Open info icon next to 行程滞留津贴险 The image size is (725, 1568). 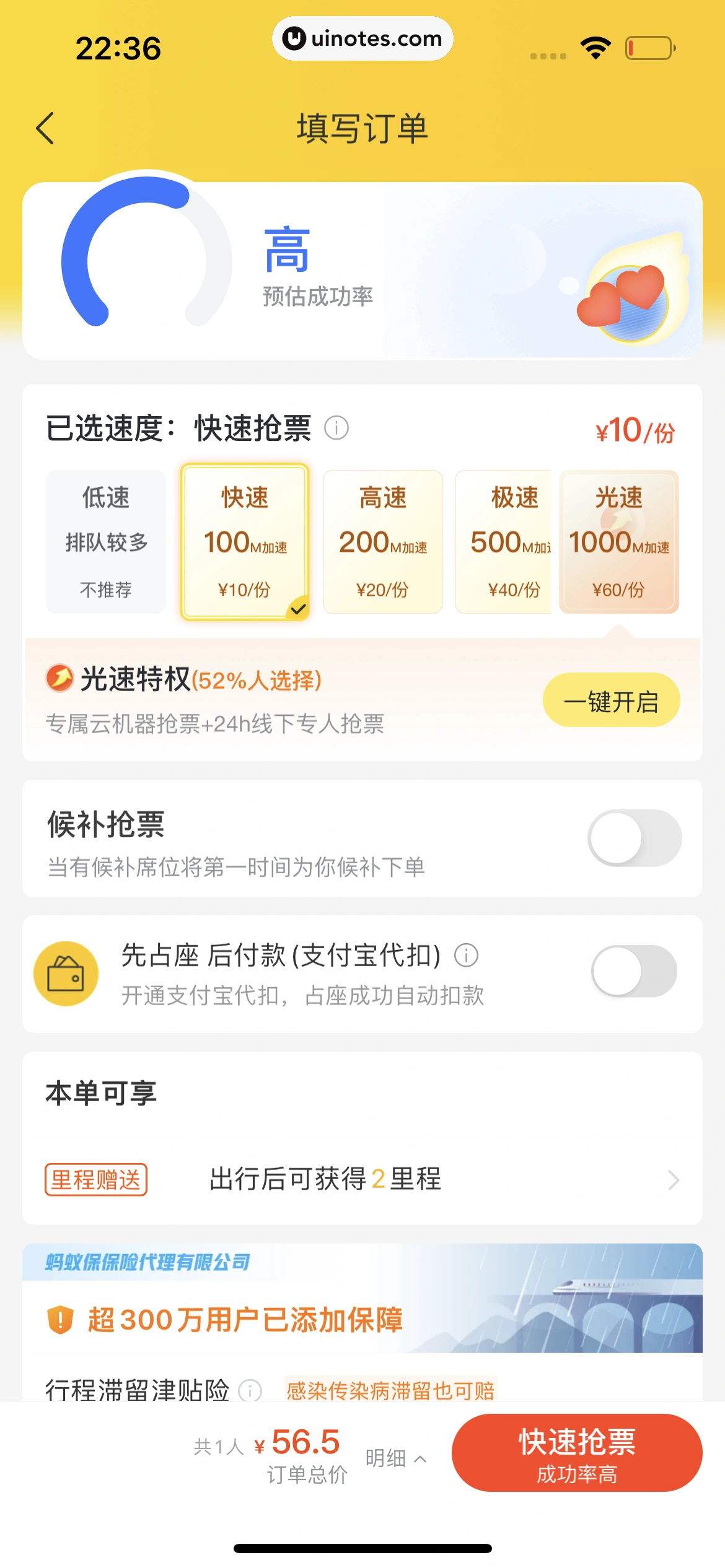[250, 1391]
